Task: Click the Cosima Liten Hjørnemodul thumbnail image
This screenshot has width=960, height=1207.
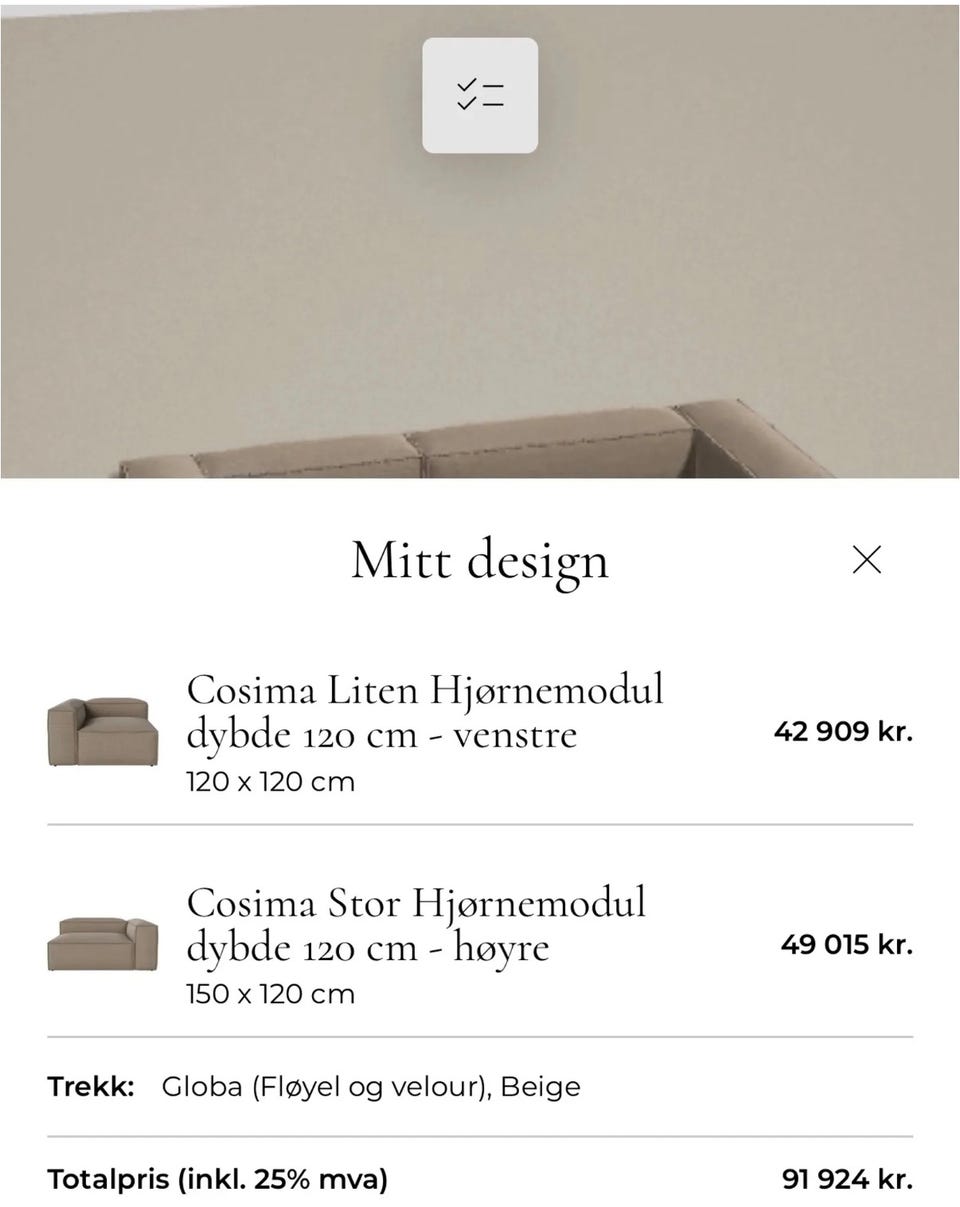Action: [x=100, y=730]
